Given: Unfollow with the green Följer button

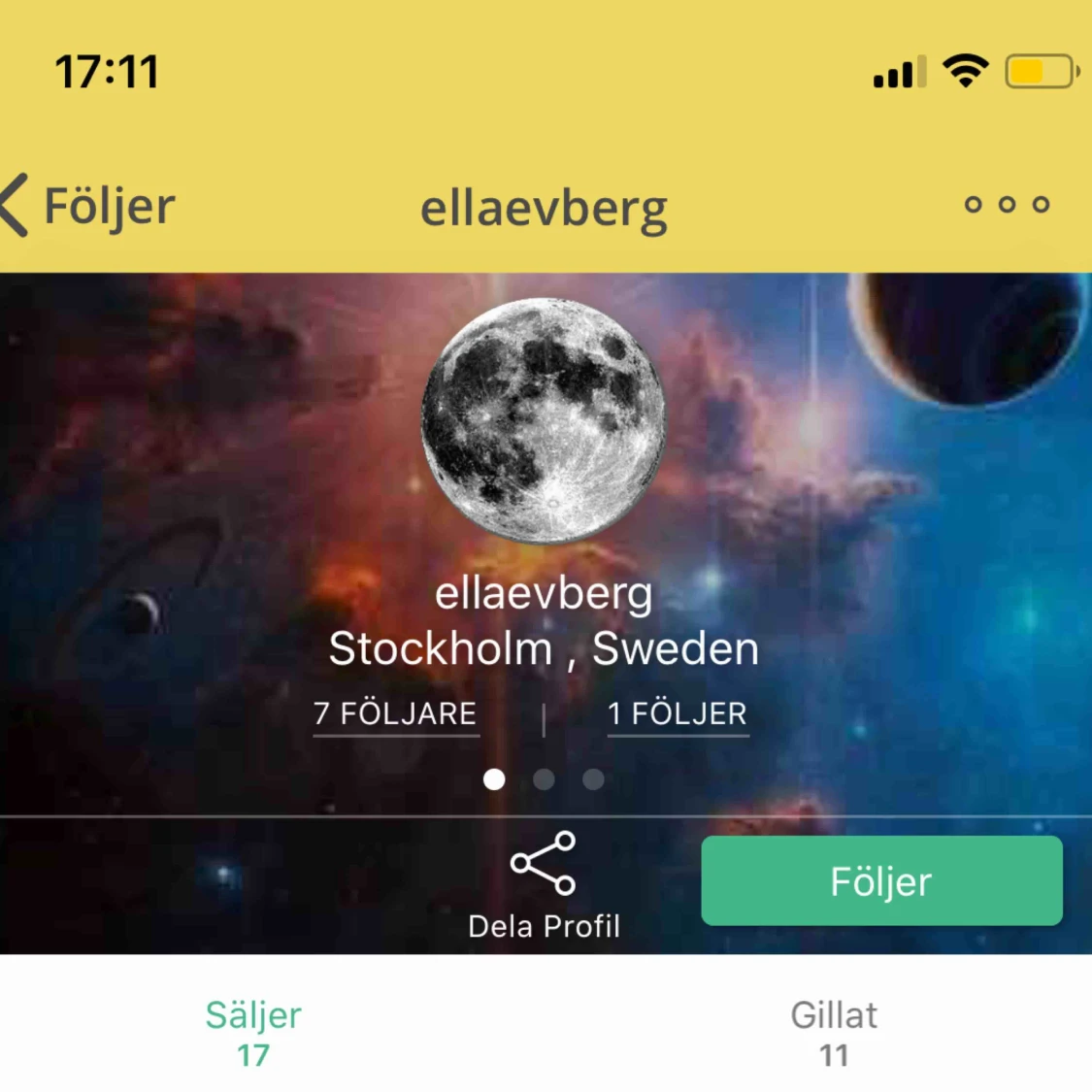Looking at the screenshot, I should [x=881, y=881].
